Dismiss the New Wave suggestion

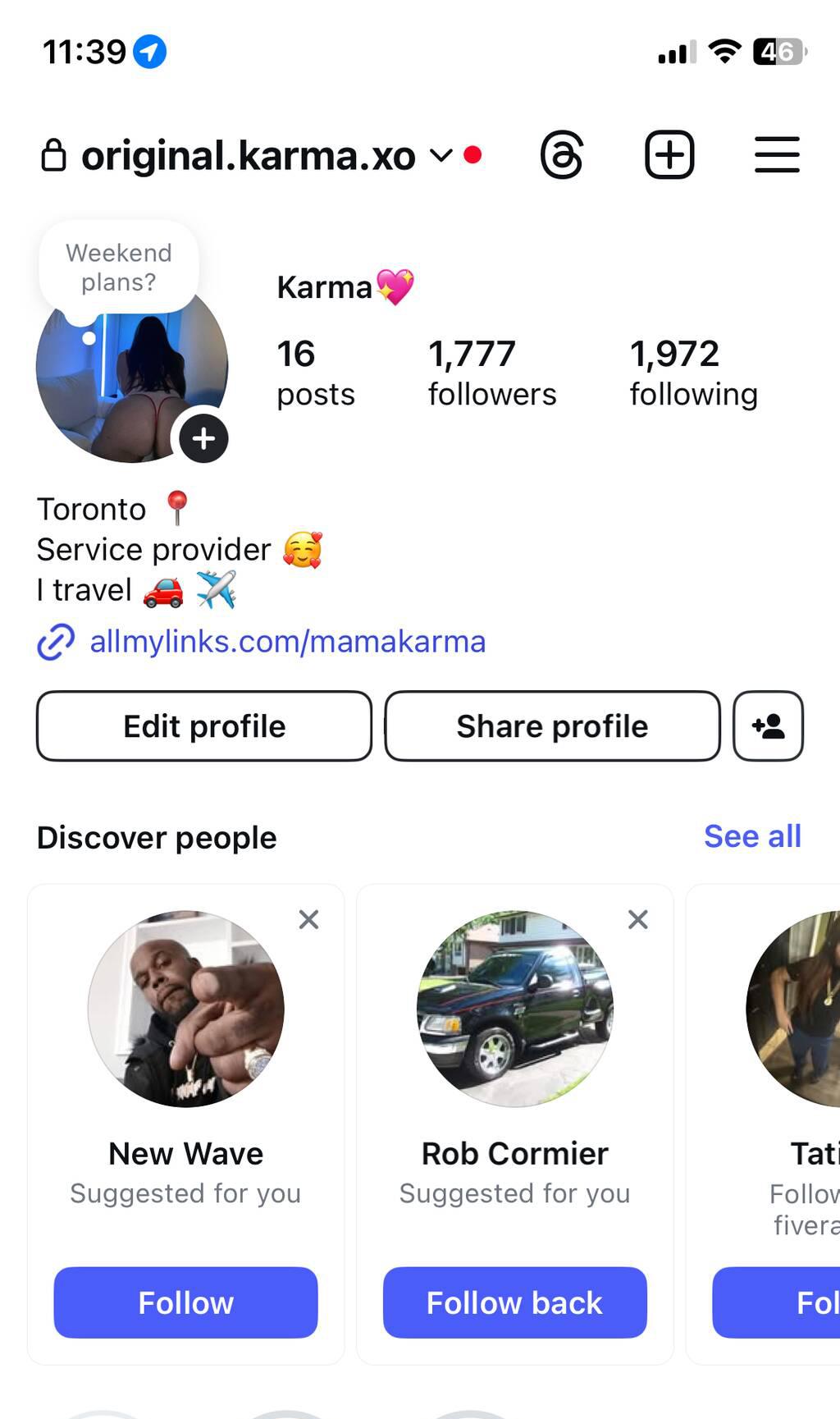tap(308, 919)
